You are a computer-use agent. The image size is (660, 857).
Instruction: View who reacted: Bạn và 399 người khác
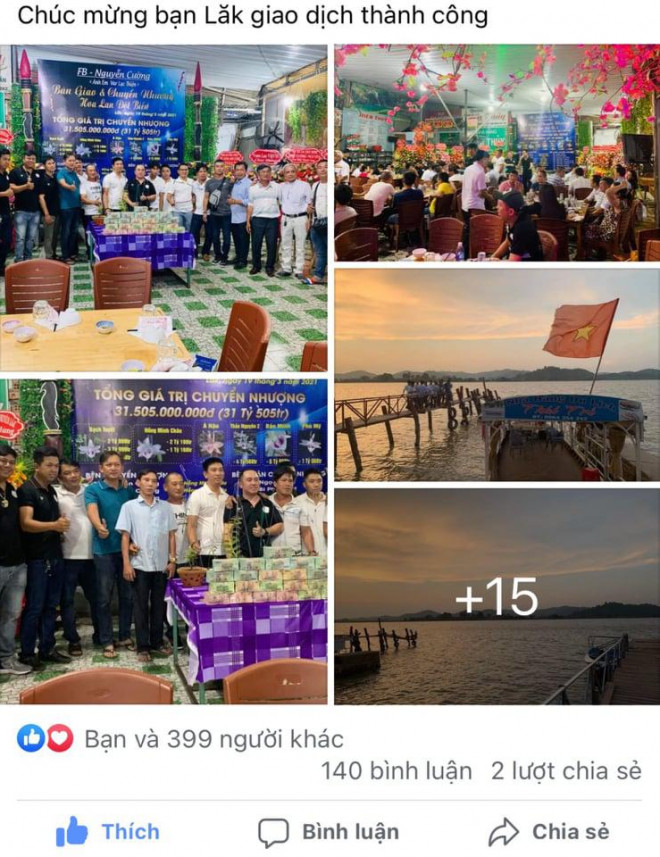(212, 739)
